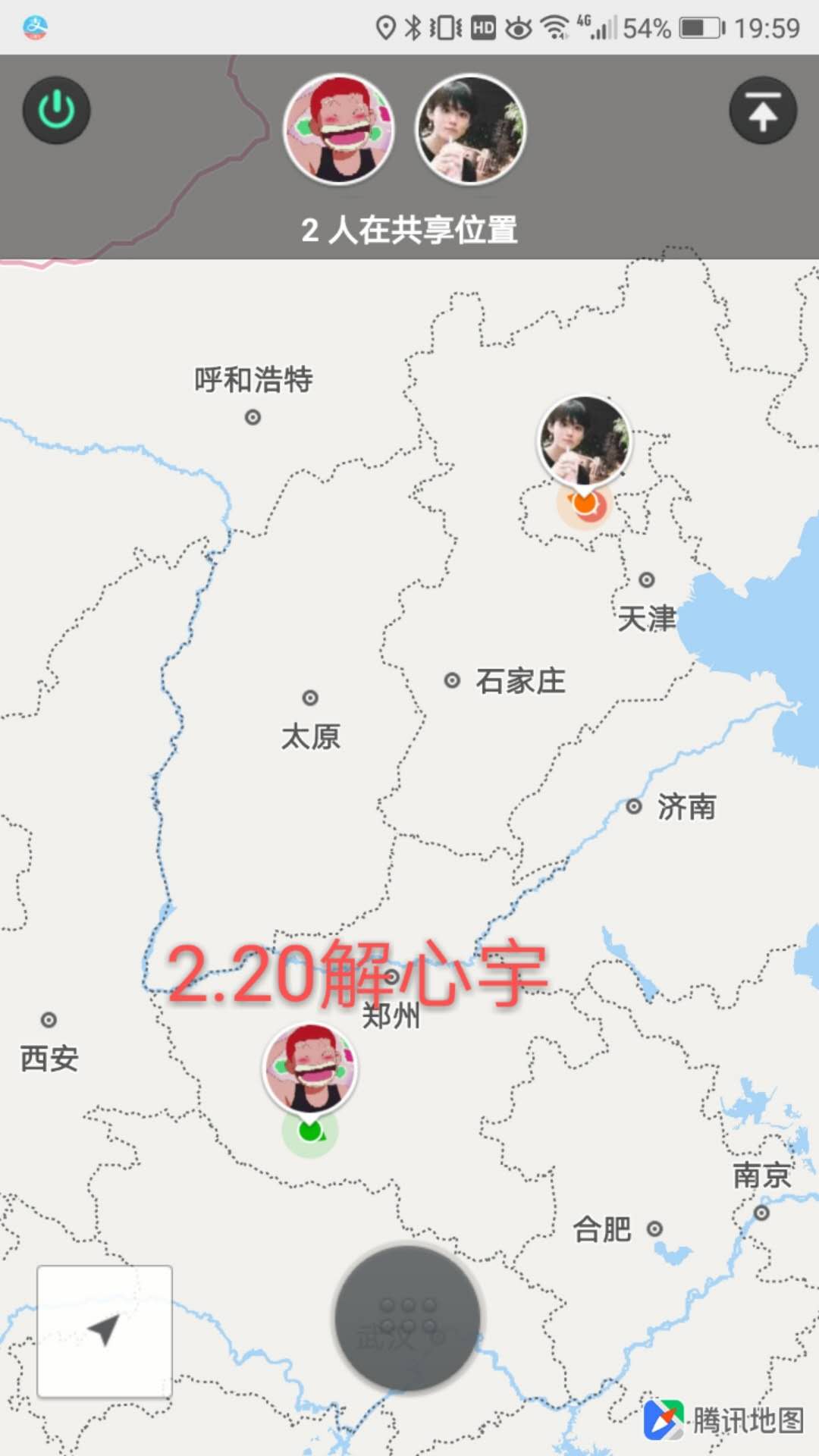Tap the round gray floating dots button
Screen dimensions: 819x1456
(x=408, y=1318)
